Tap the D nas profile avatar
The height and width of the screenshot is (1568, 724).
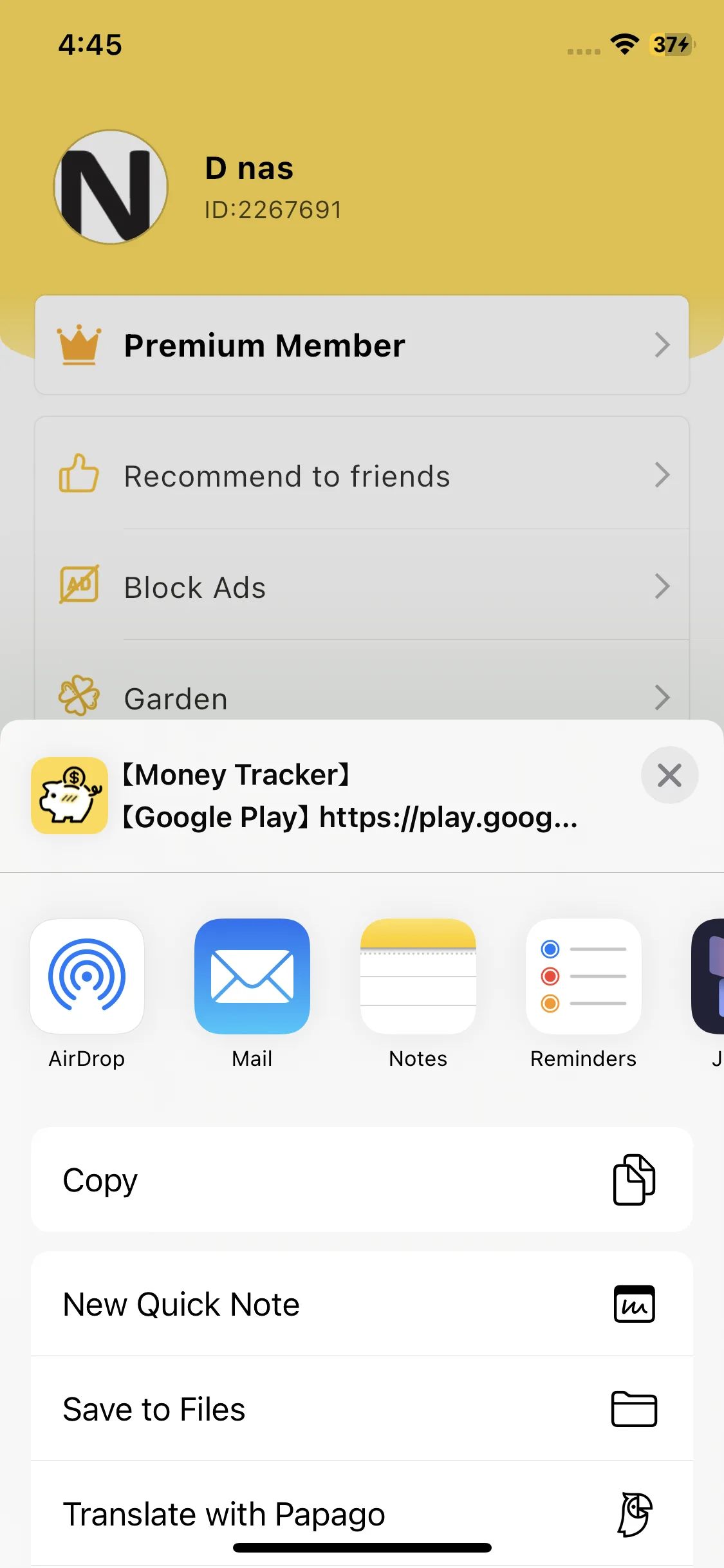111,187
